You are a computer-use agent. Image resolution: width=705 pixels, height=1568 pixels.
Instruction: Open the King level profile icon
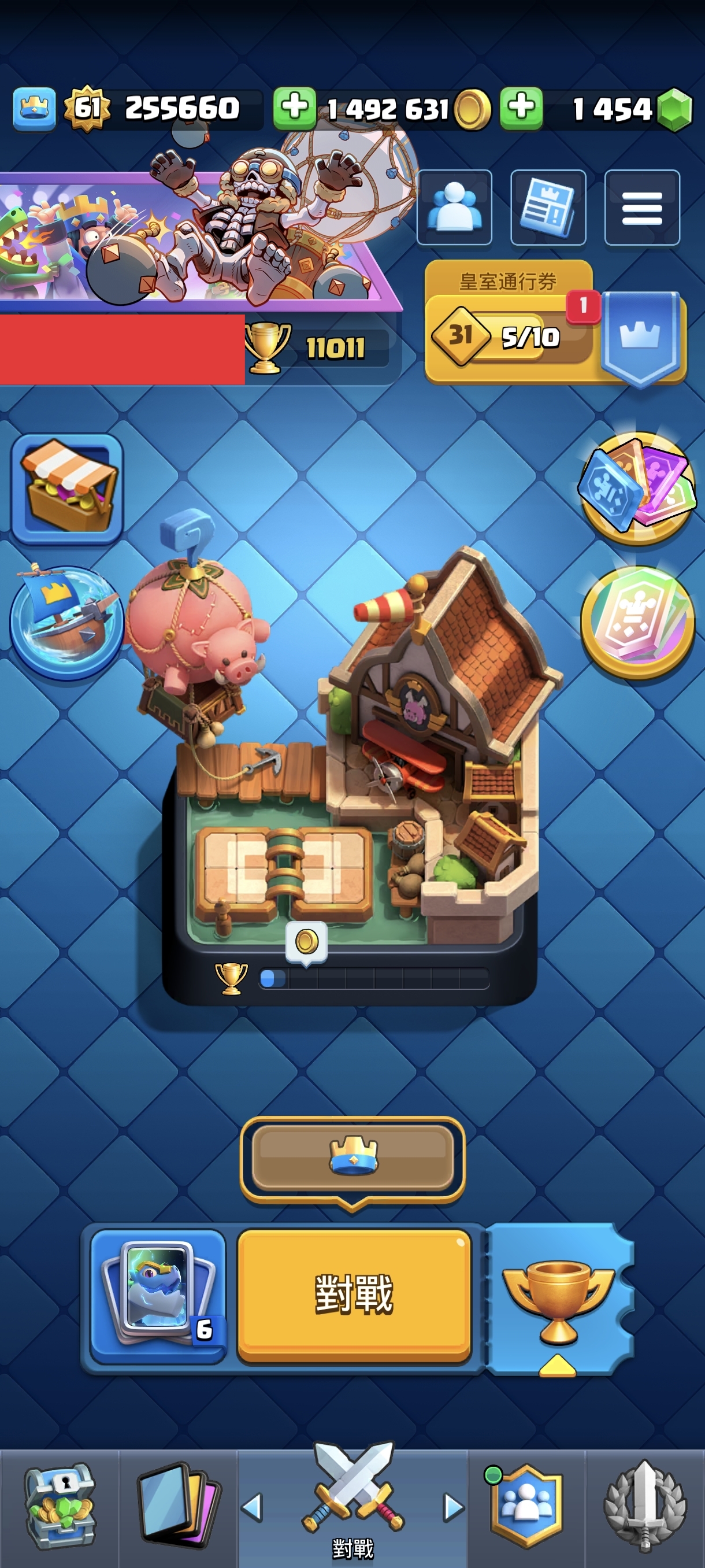tap(35, 108)
